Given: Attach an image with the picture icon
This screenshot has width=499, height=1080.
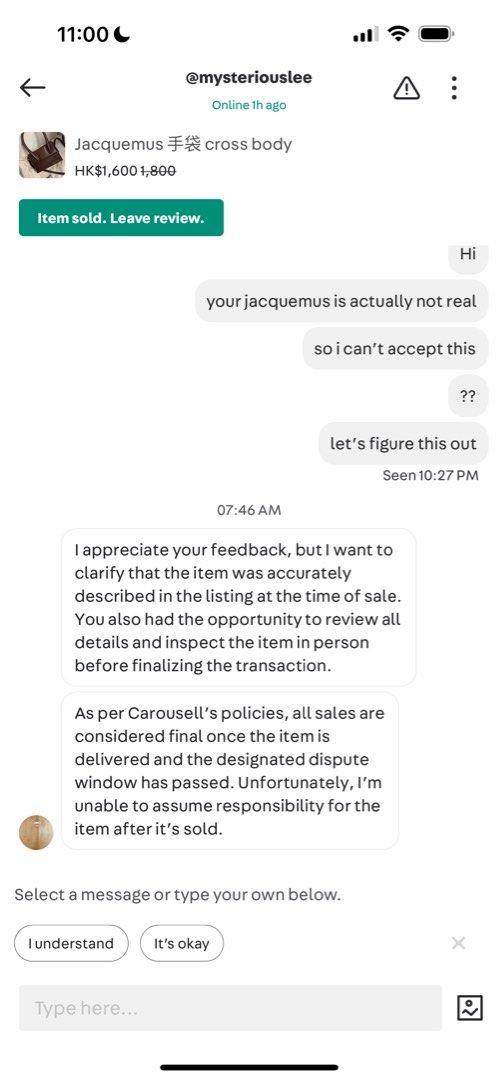Looking at the screenshot, I should tap(469, 1008).
